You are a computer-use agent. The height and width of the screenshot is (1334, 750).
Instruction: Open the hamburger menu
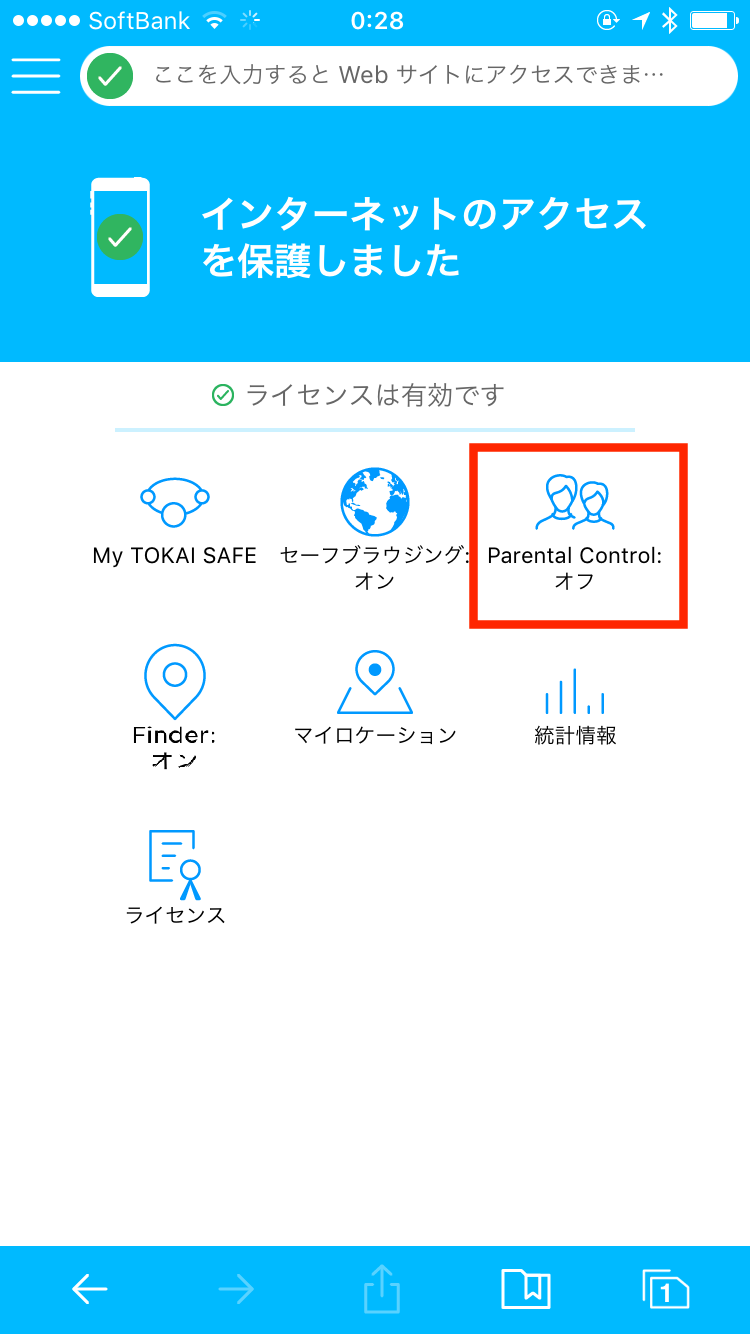click(36, 76)
